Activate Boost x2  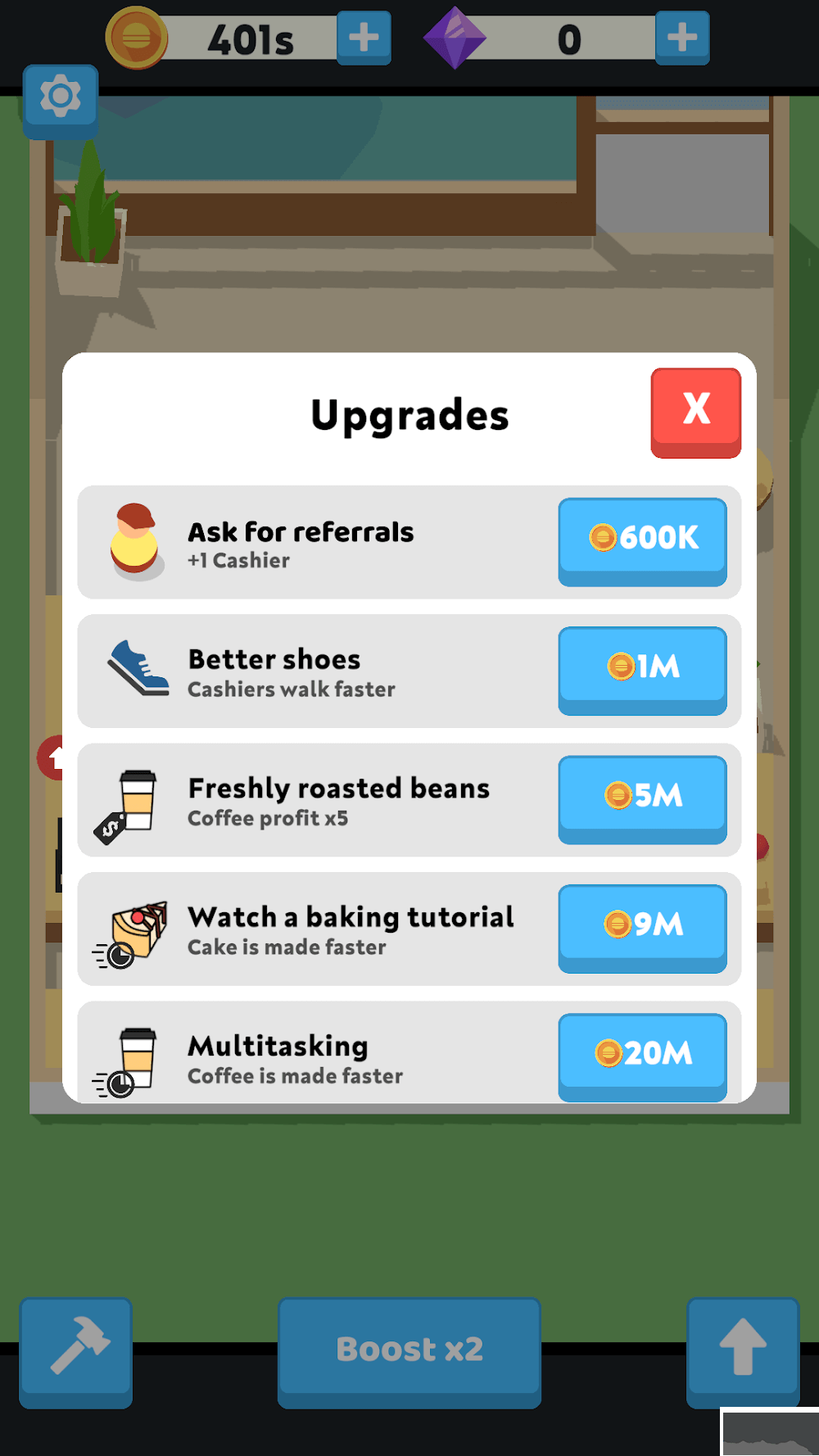(409, 1350)
